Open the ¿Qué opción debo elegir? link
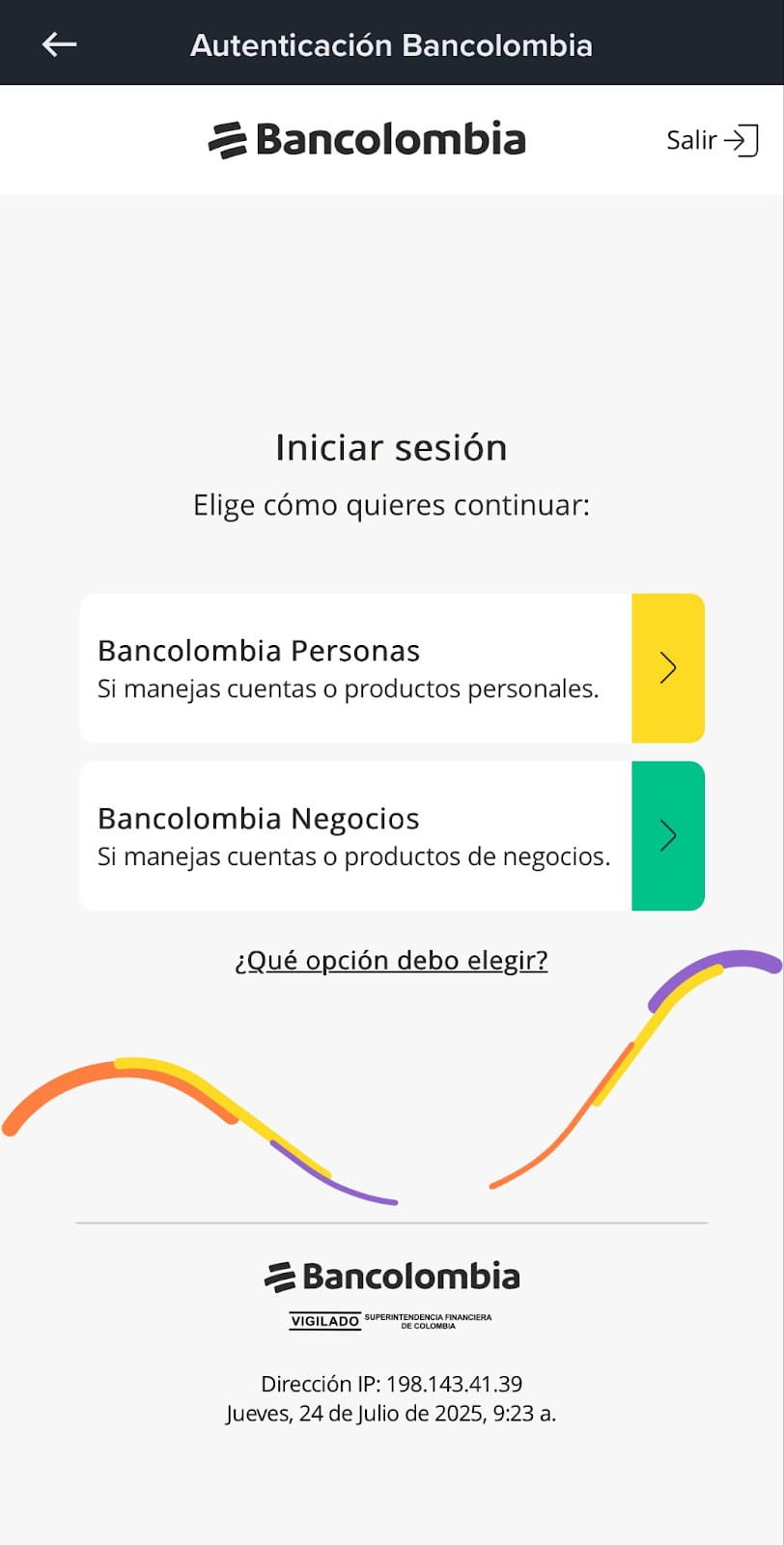The width and height of the screenshot is (784, 1545). [x=391, y=961]
